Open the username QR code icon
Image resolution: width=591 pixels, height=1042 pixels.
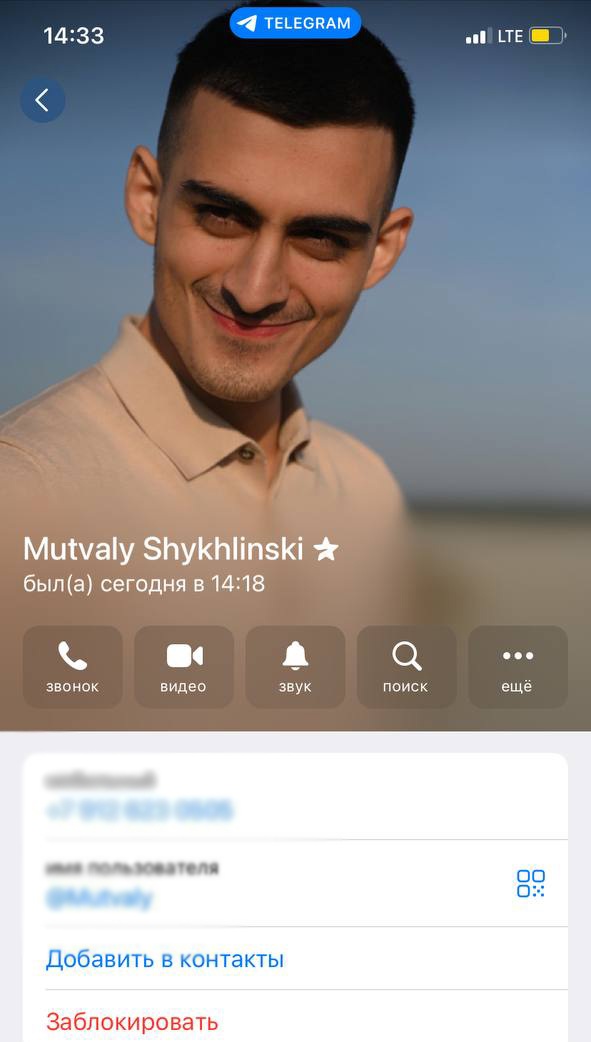[531, 883]
